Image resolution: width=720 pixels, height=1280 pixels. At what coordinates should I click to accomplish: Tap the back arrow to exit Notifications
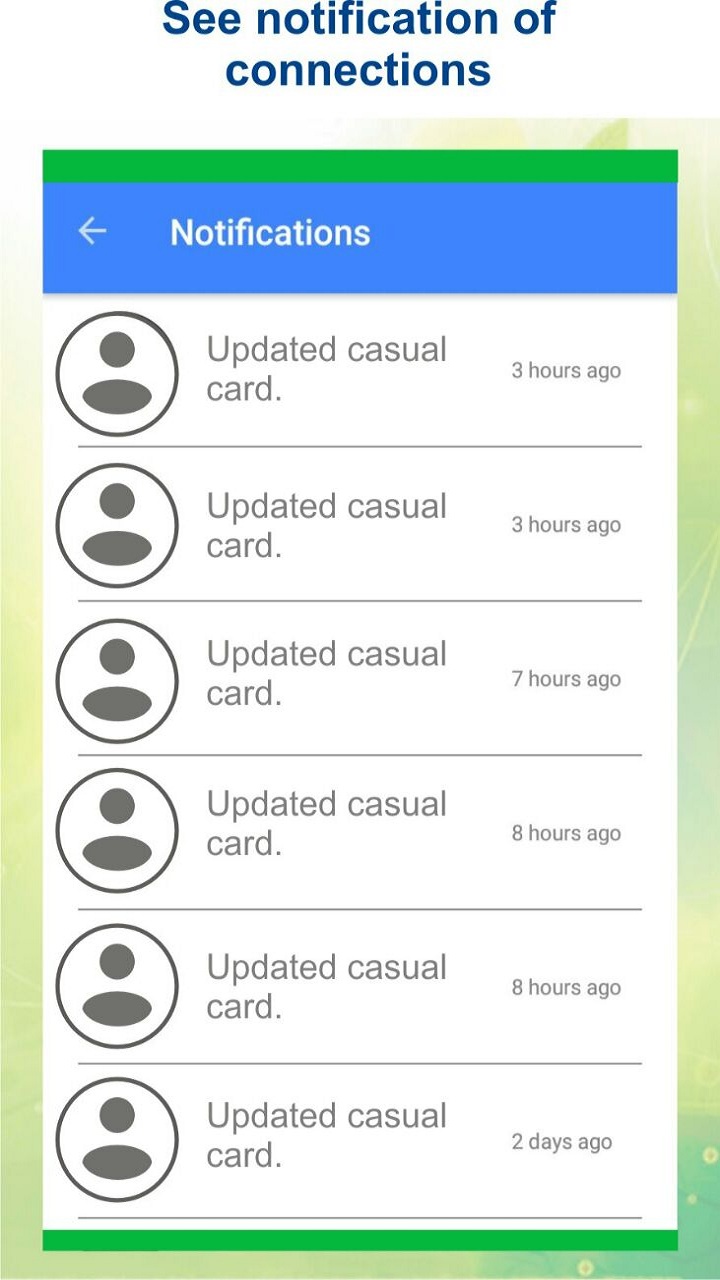click(92, 231)
